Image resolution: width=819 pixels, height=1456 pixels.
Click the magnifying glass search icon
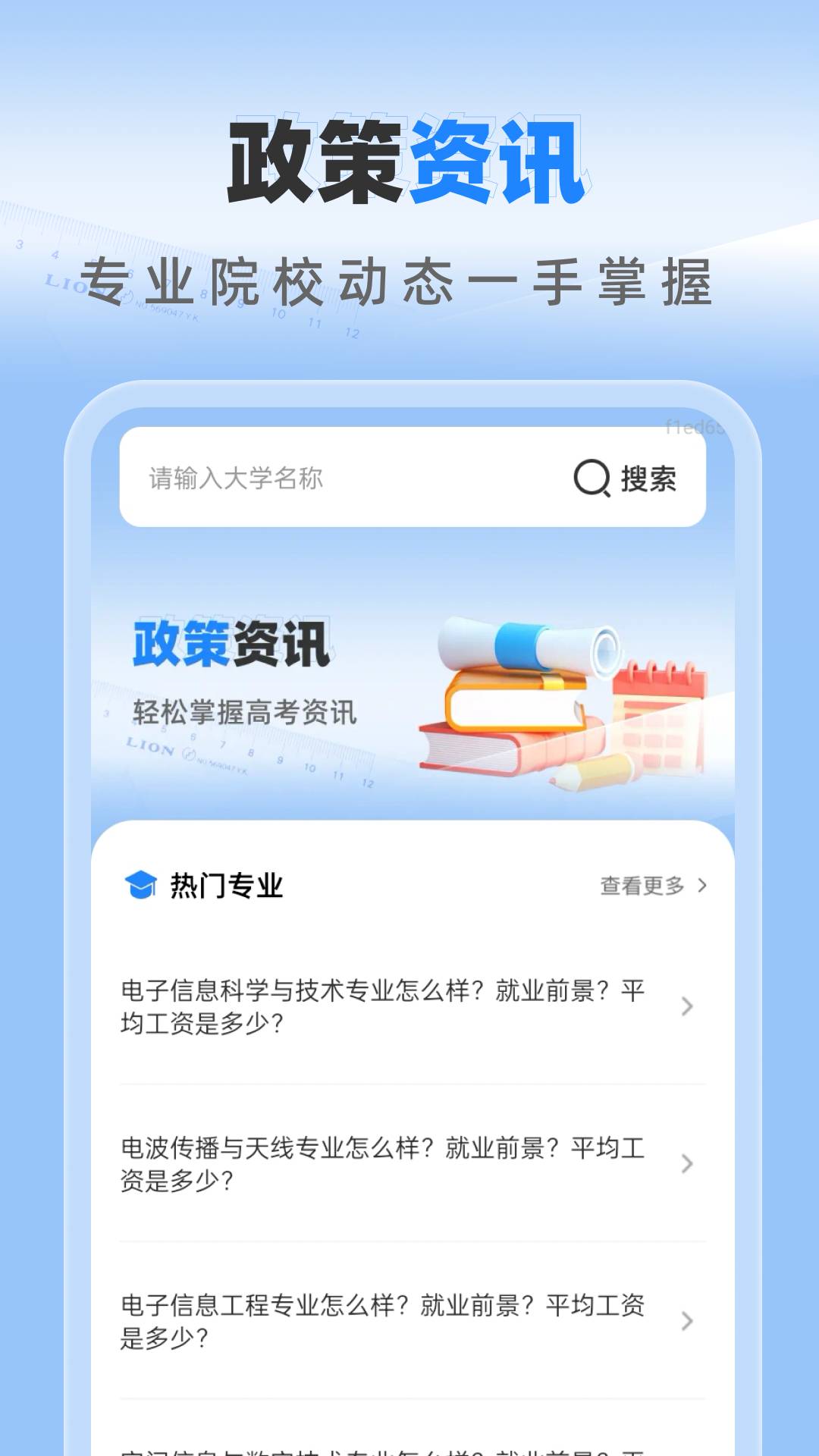tap(593, 478)
